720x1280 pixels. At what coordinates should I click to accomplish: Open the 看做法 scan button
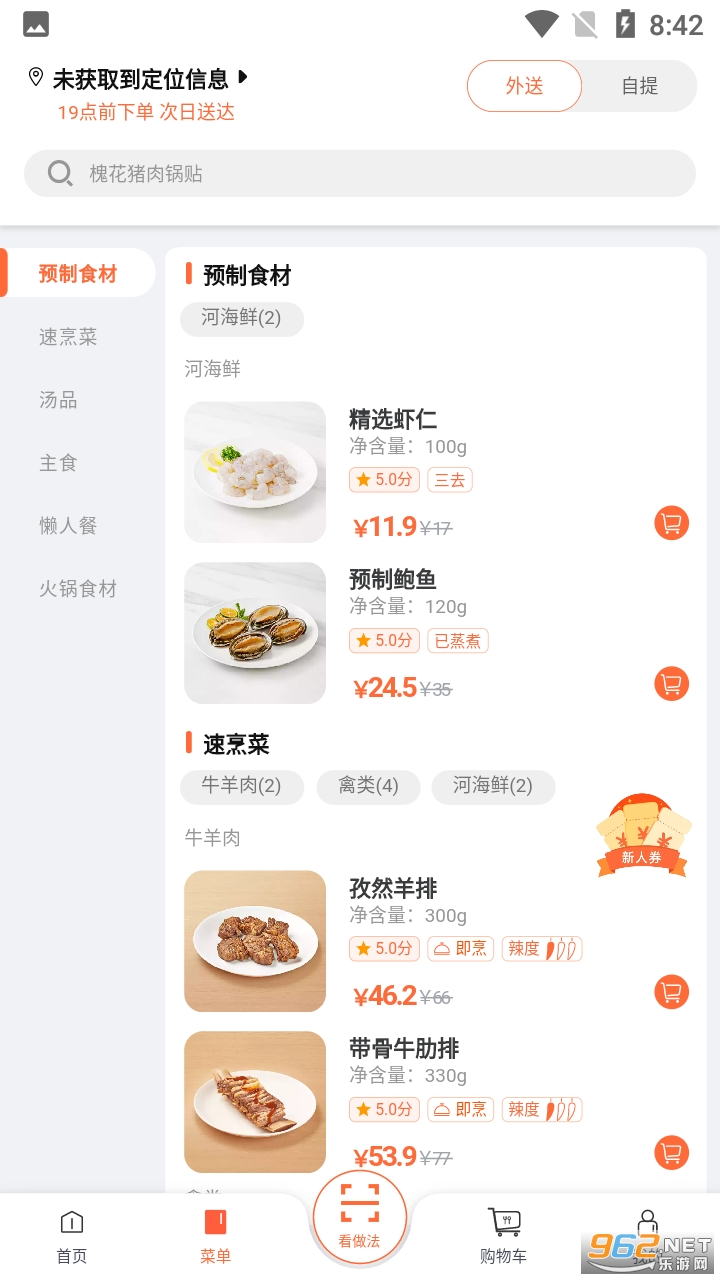coord(359,1216)
